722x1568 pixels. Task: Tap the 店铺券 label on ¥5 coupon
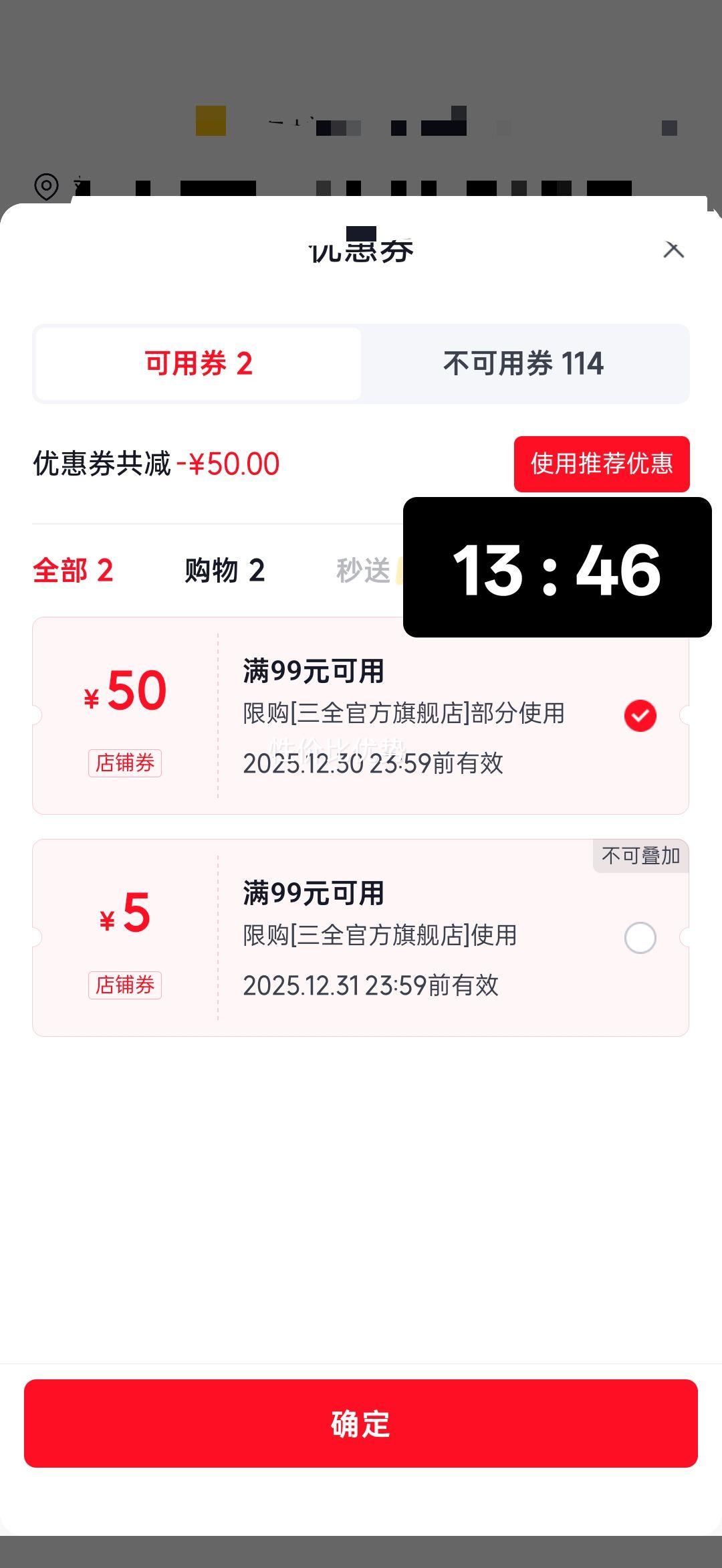[x=126, y=985]
